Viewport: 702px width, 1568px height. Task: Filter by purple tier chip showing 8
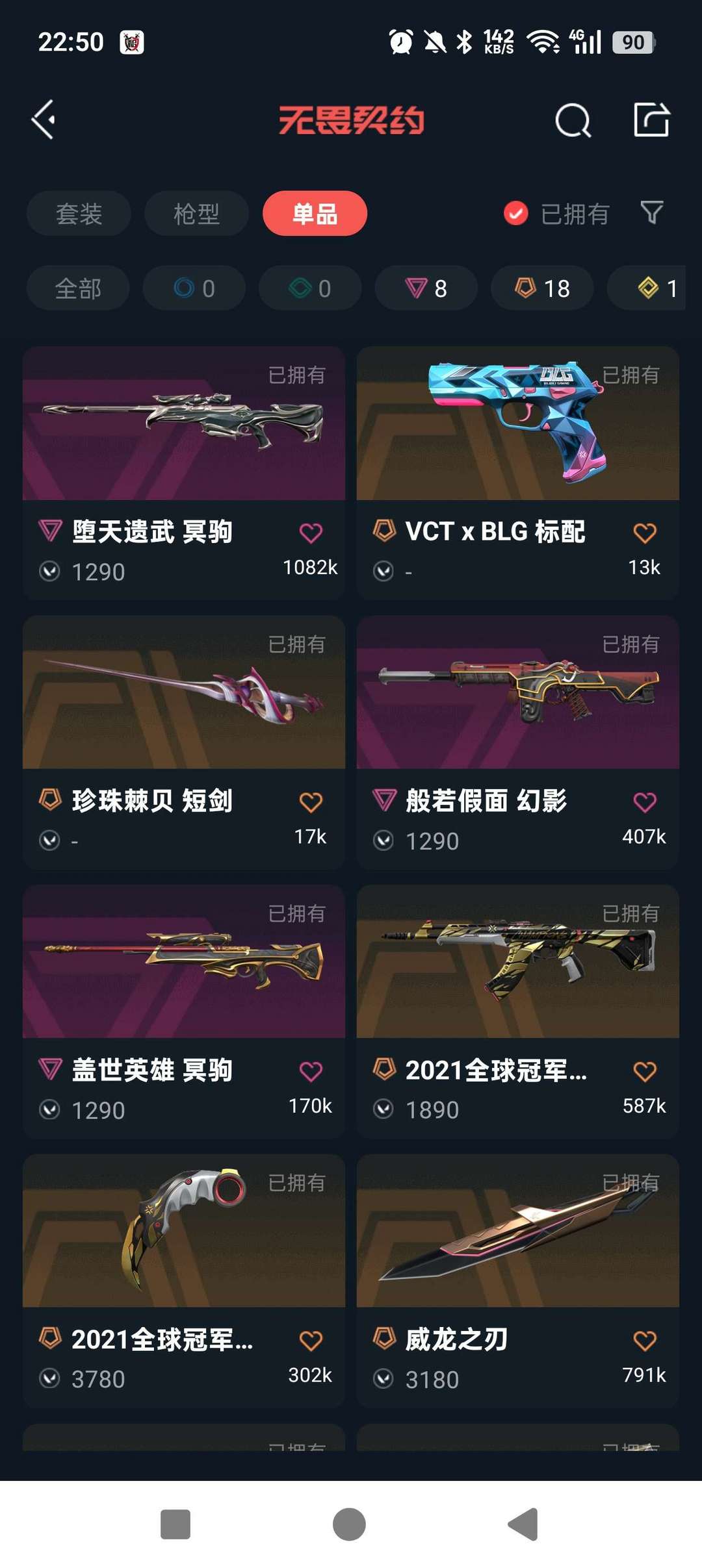click(x=426, y=288)
